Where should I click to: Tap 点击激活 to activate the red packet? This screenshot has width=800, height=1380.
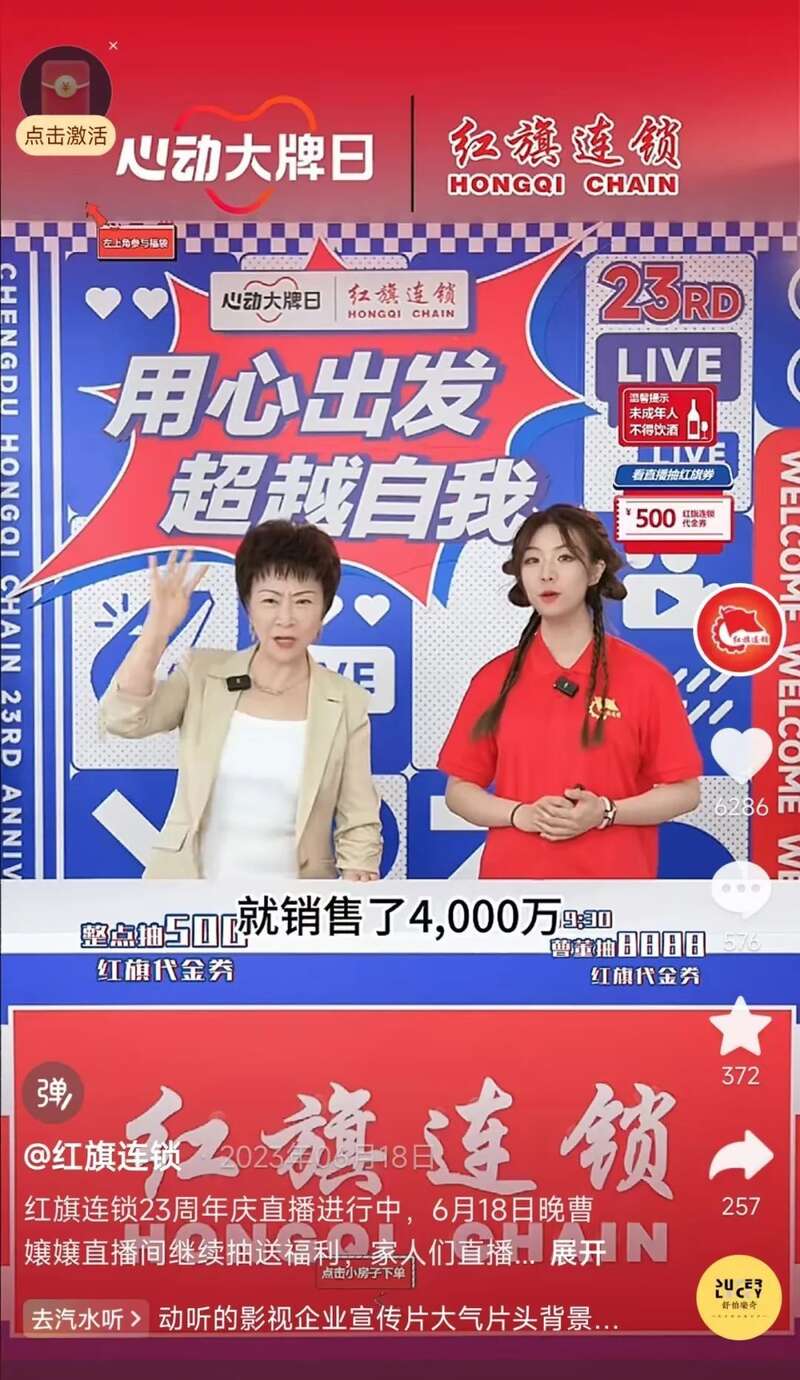coord(65,136)
